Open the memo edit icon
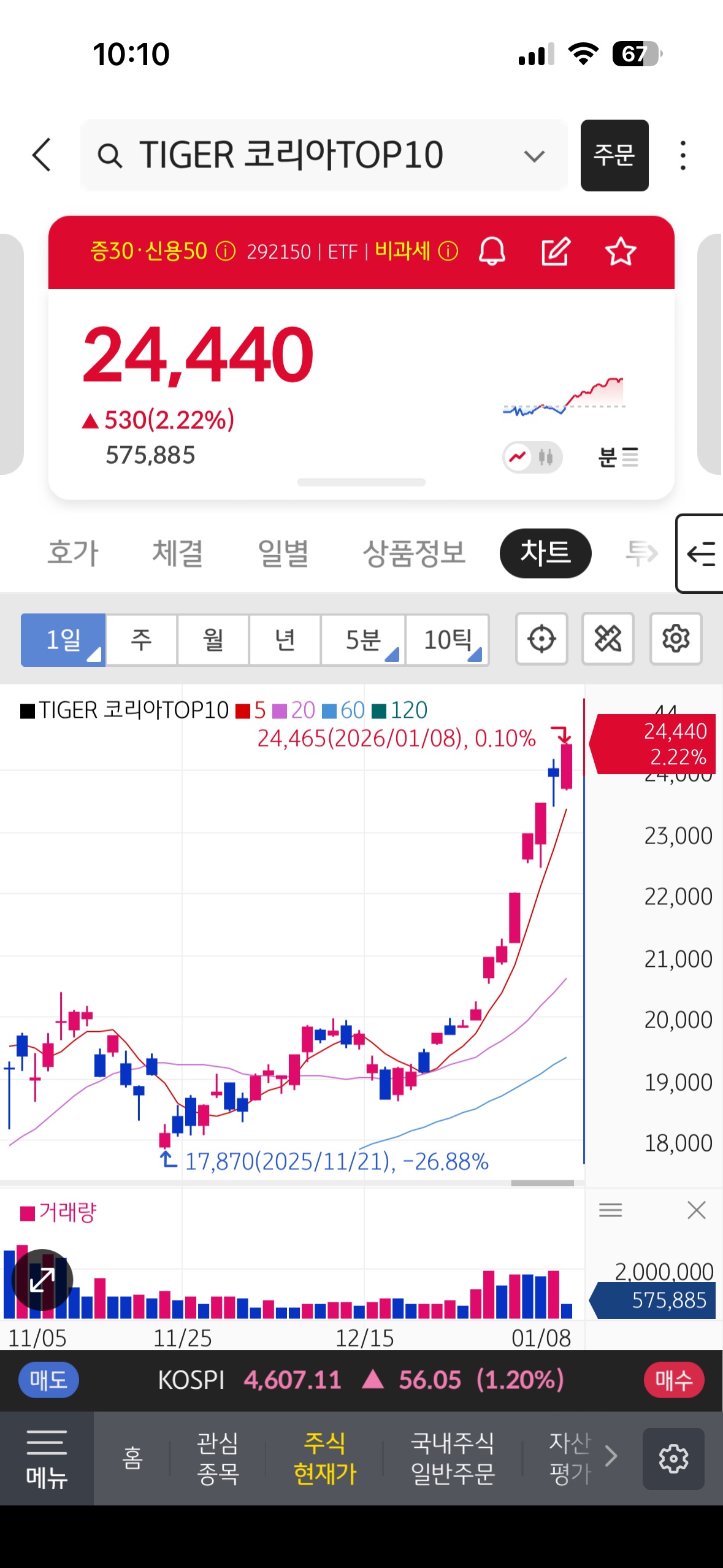Viewport: 723px width, 1568px height. tap(556, 252)
